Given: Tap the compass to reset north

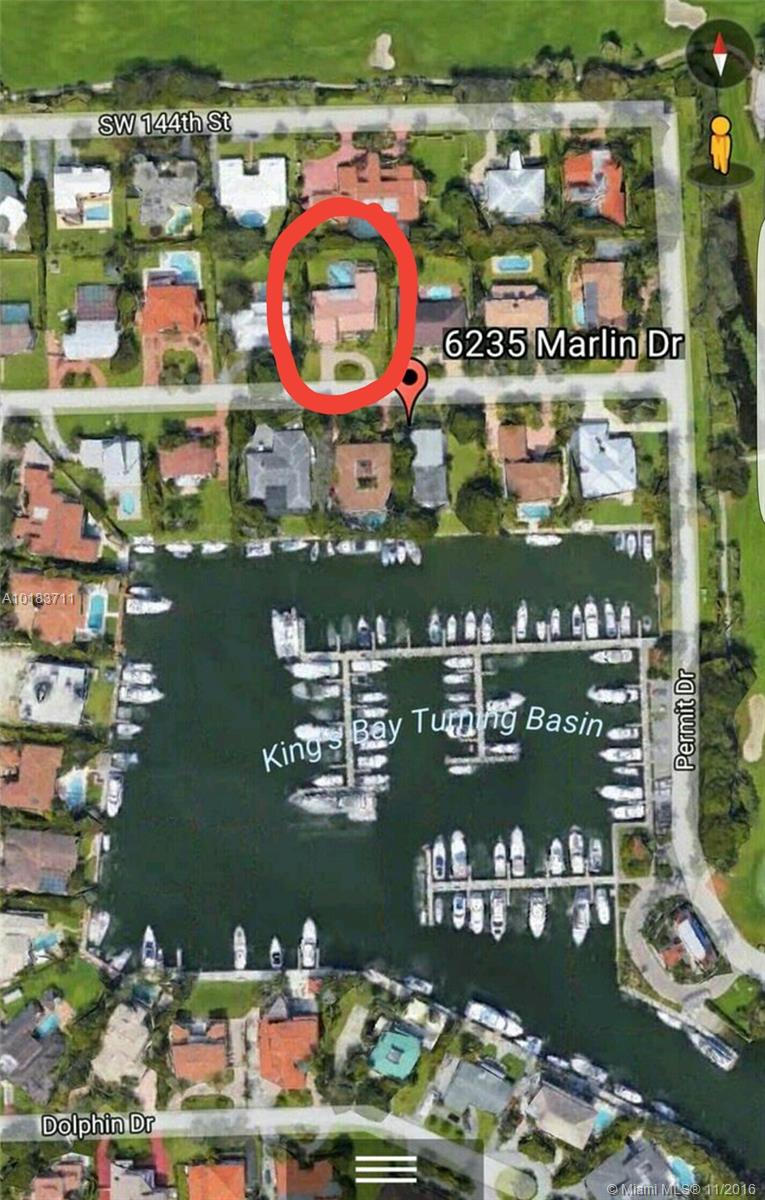Looking at the screenshot, I should point(720,53).
